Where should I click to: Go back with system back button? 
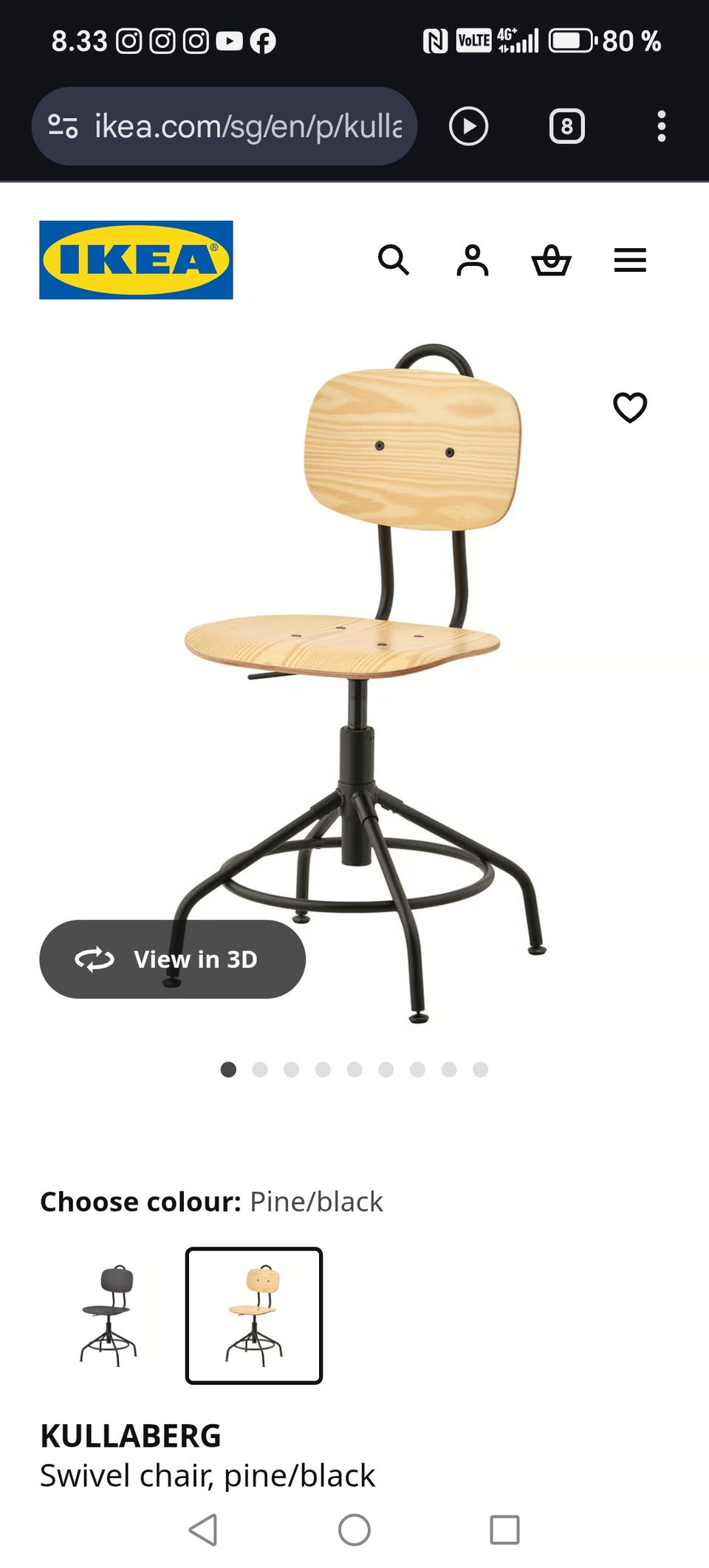[203, 1530]
